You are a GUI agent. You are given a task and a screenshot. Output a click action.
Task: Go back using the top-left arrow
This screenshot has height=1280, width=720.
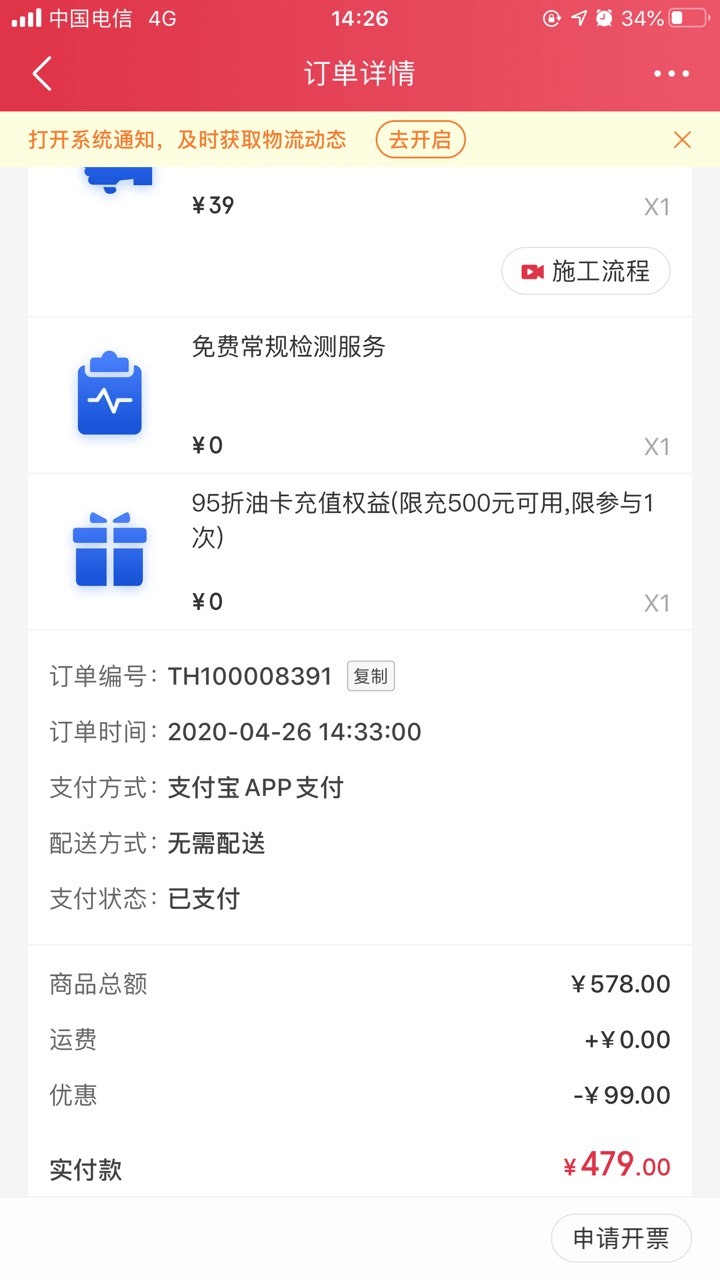(42, 74)
